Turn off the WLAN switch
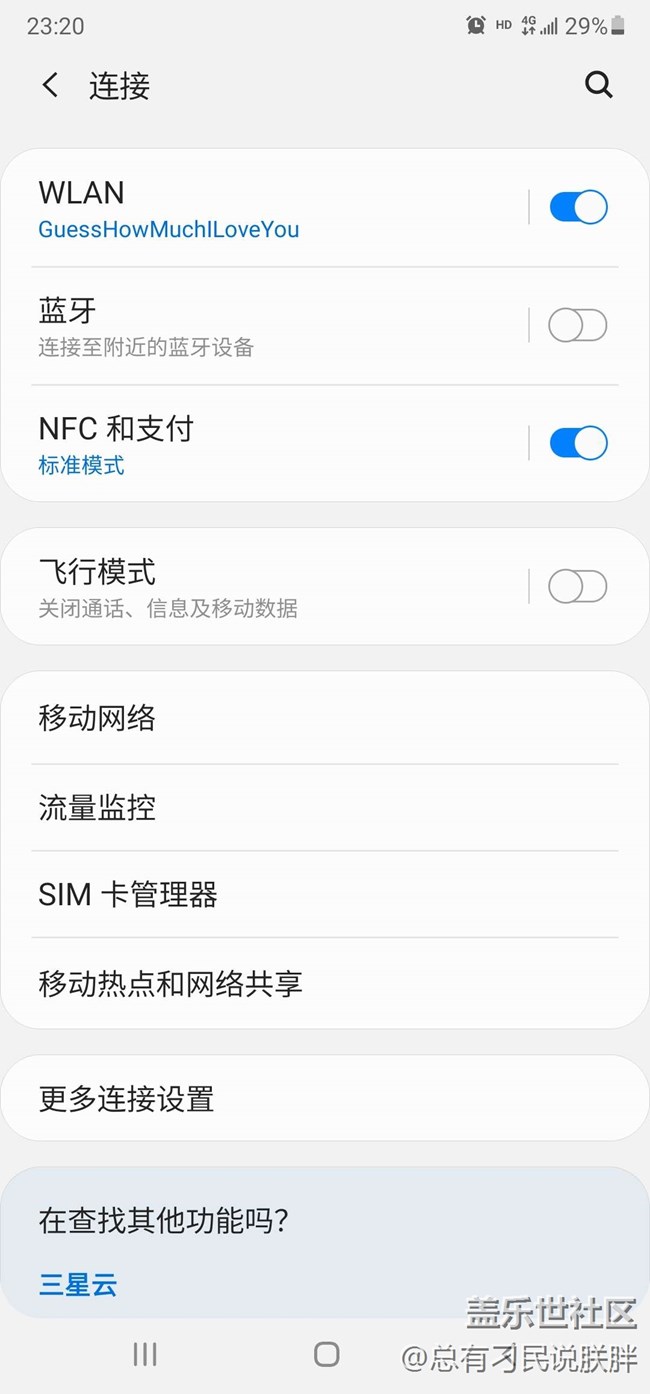The image size is (650, 1394). pos(578,207)
